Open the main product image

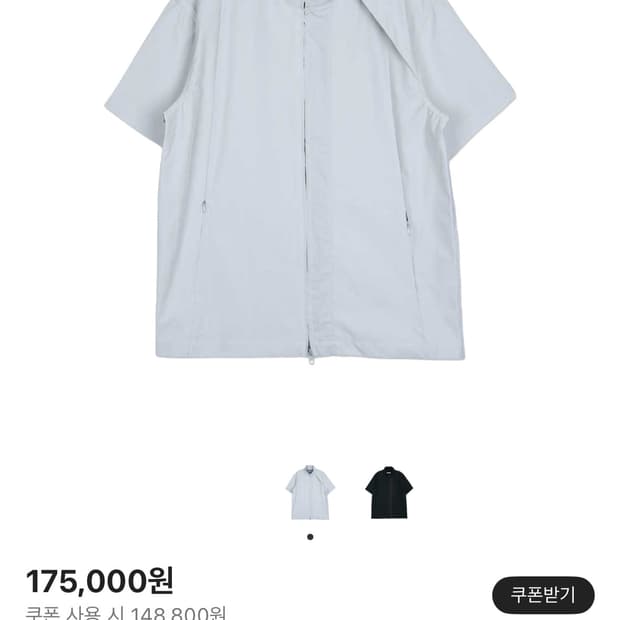coord(310,190)
